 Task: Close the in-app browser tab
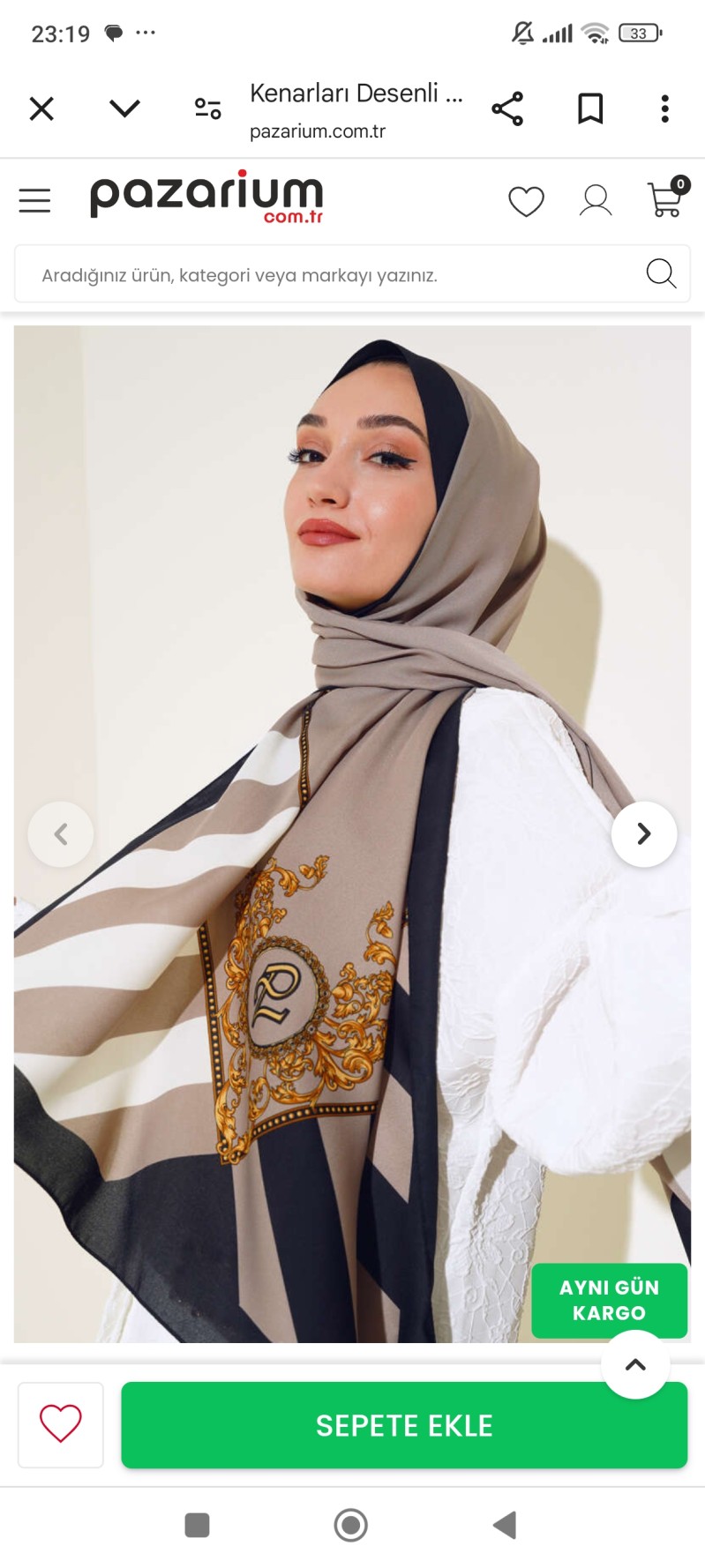click(x=41, y=108)
